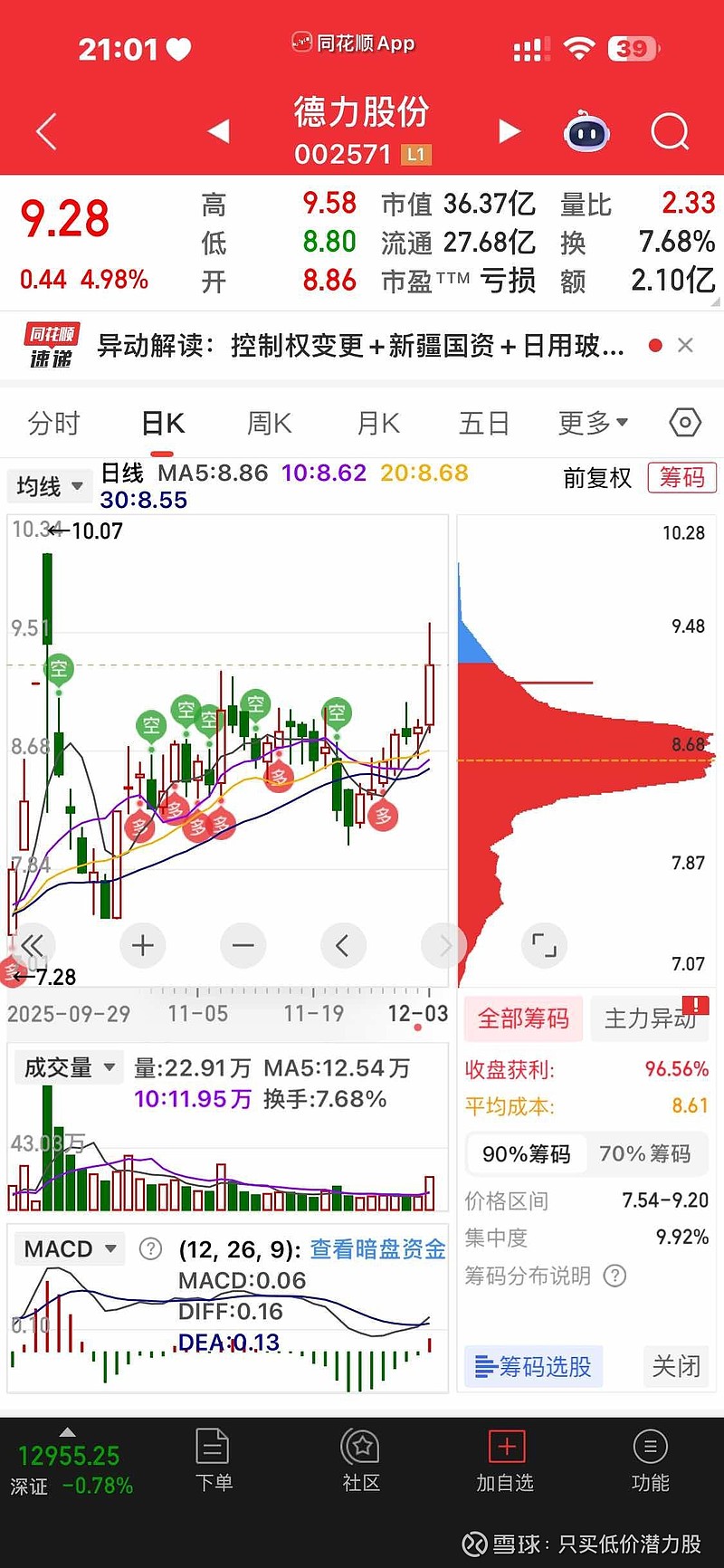Screen dimensions: 724x1568
Task: Dismiss the 异动解读 news banner
Action: 686,345
